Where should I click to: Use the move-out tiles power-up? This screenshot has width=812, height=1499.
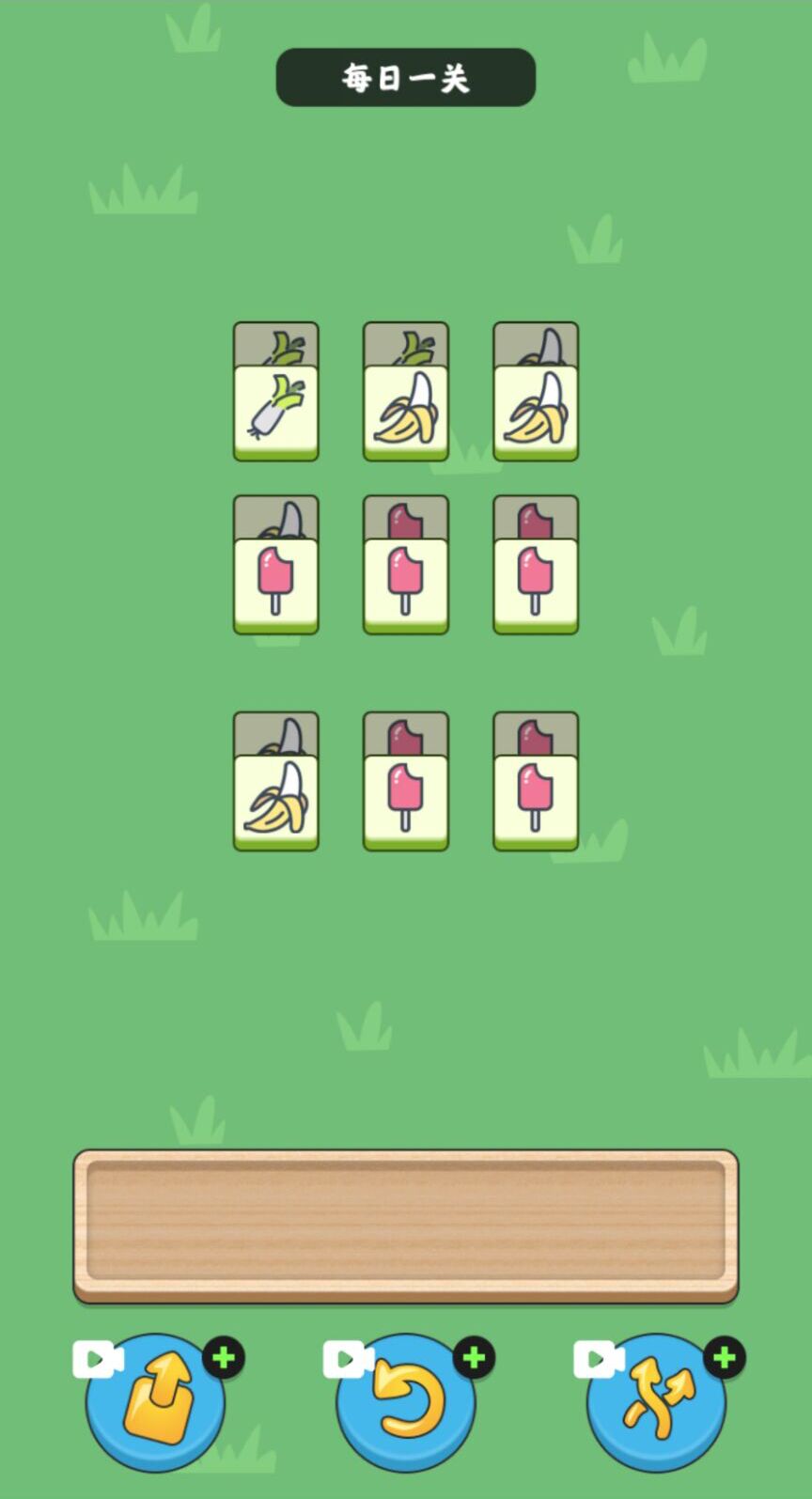155,1402
